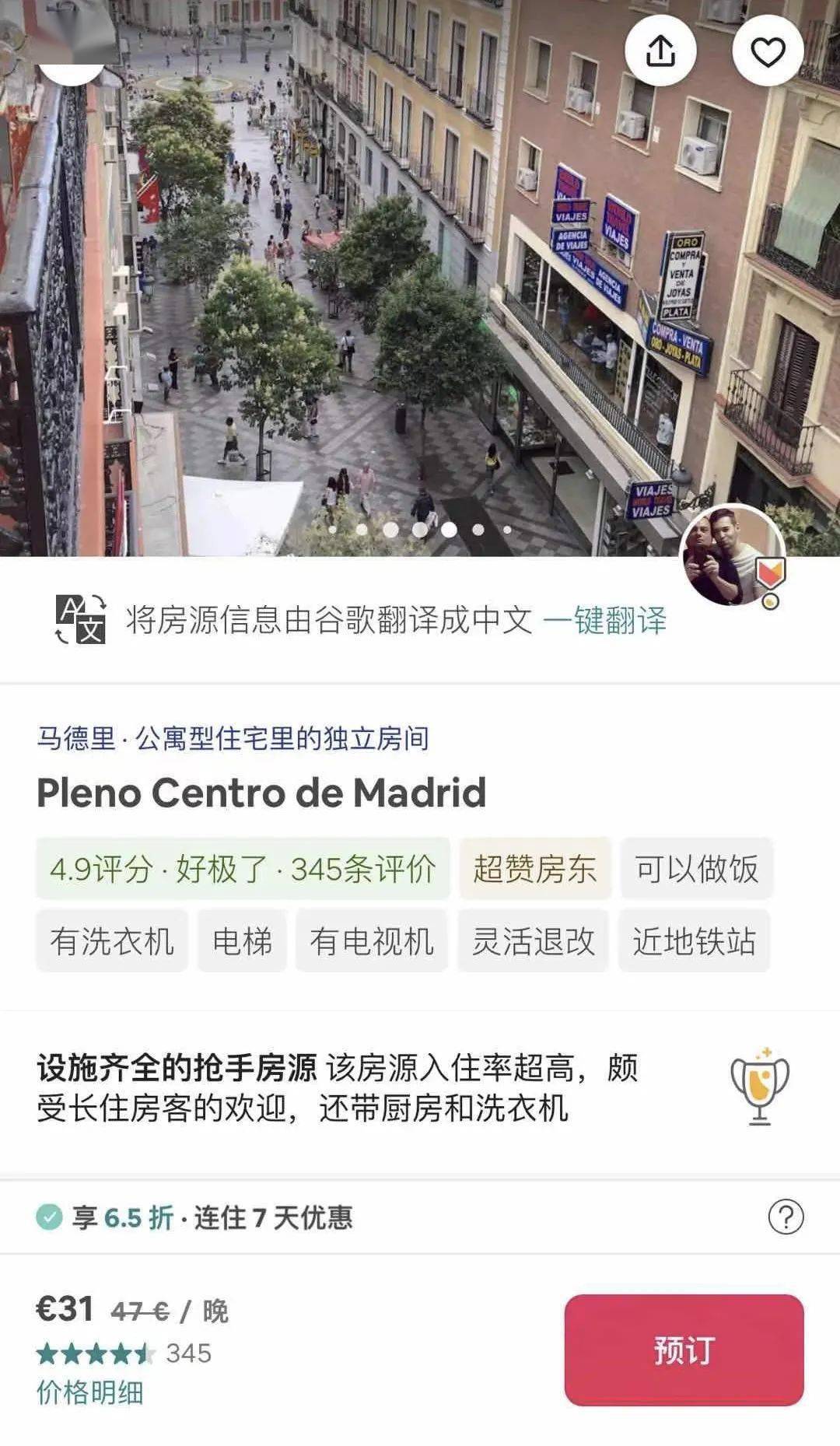
Task: Tap the 近地铁站 chip
Action: click(694, 941)
